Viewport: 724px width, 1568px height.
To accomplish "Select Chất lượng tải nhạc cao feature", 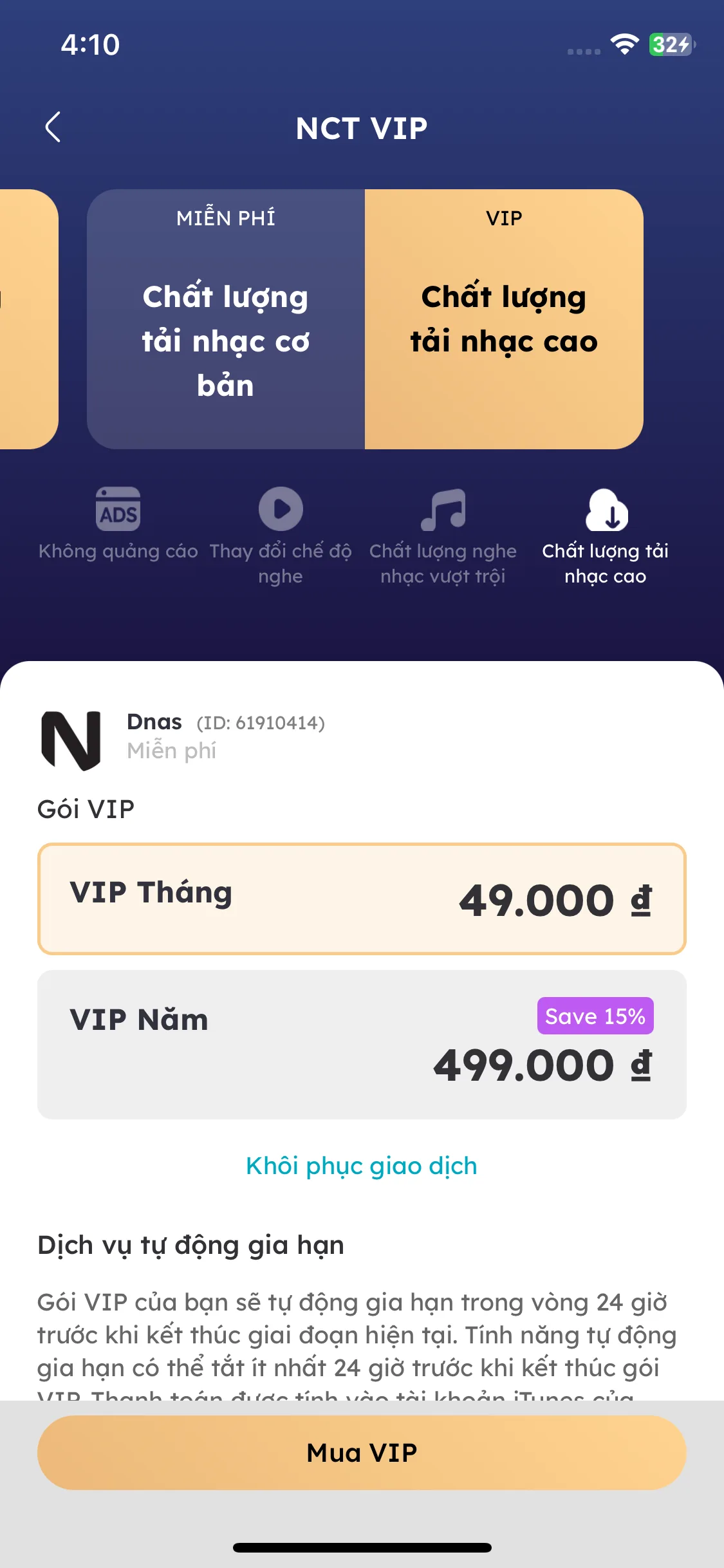I will coord(606,534).
